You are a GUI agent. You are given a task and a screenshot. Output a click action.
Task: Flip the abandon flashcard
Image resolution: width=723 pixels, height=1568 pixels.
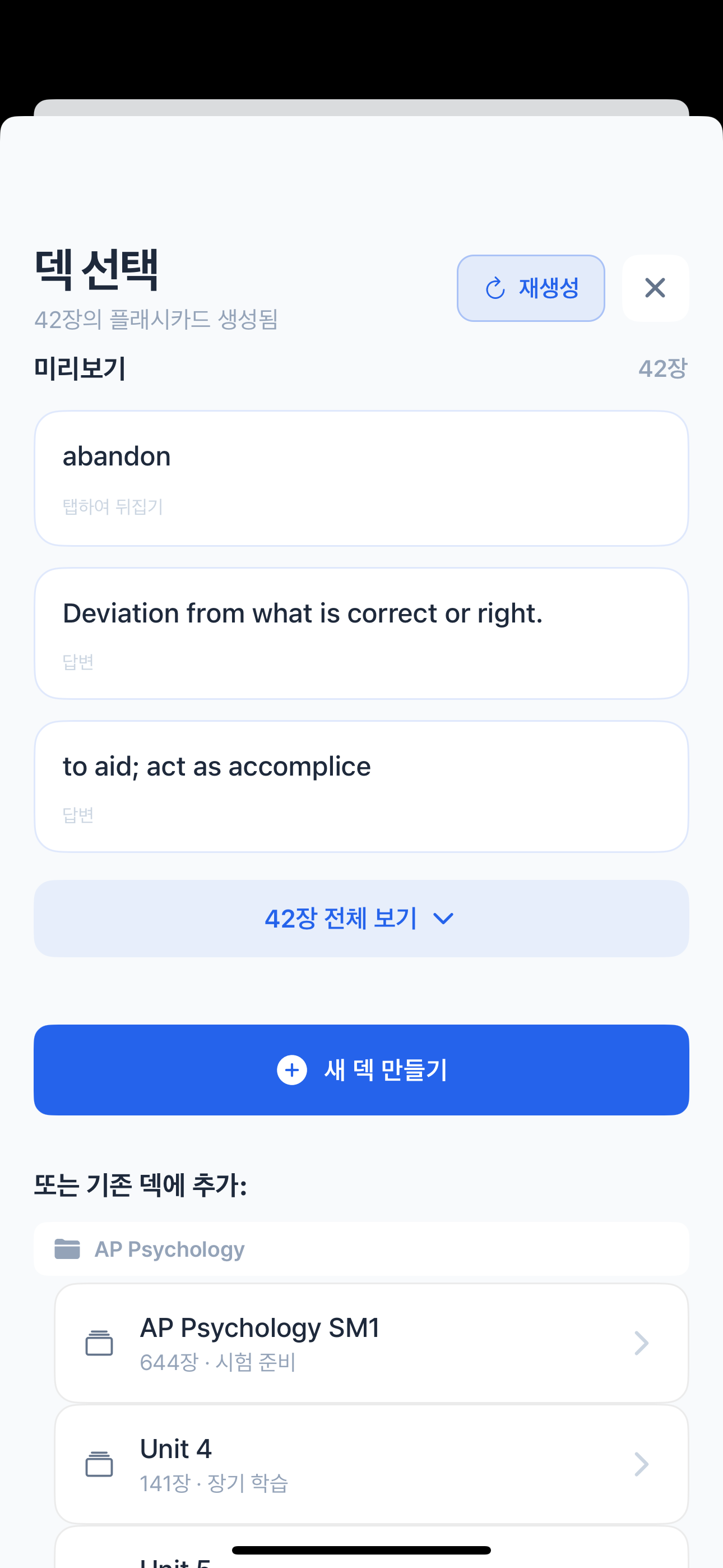(361, 478)
